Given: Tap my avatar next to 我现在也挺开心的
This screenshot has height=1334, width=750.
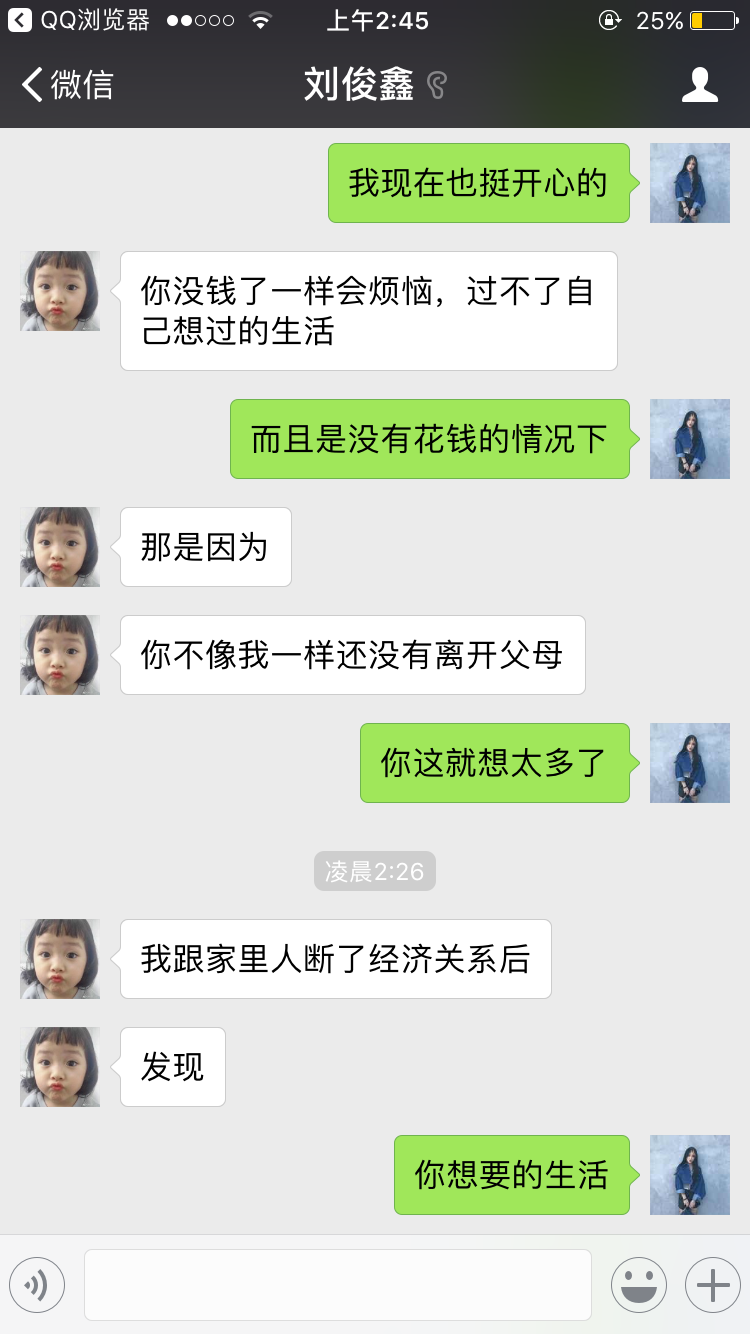Looking at the screenshot, I should click(x=690, y=183).
